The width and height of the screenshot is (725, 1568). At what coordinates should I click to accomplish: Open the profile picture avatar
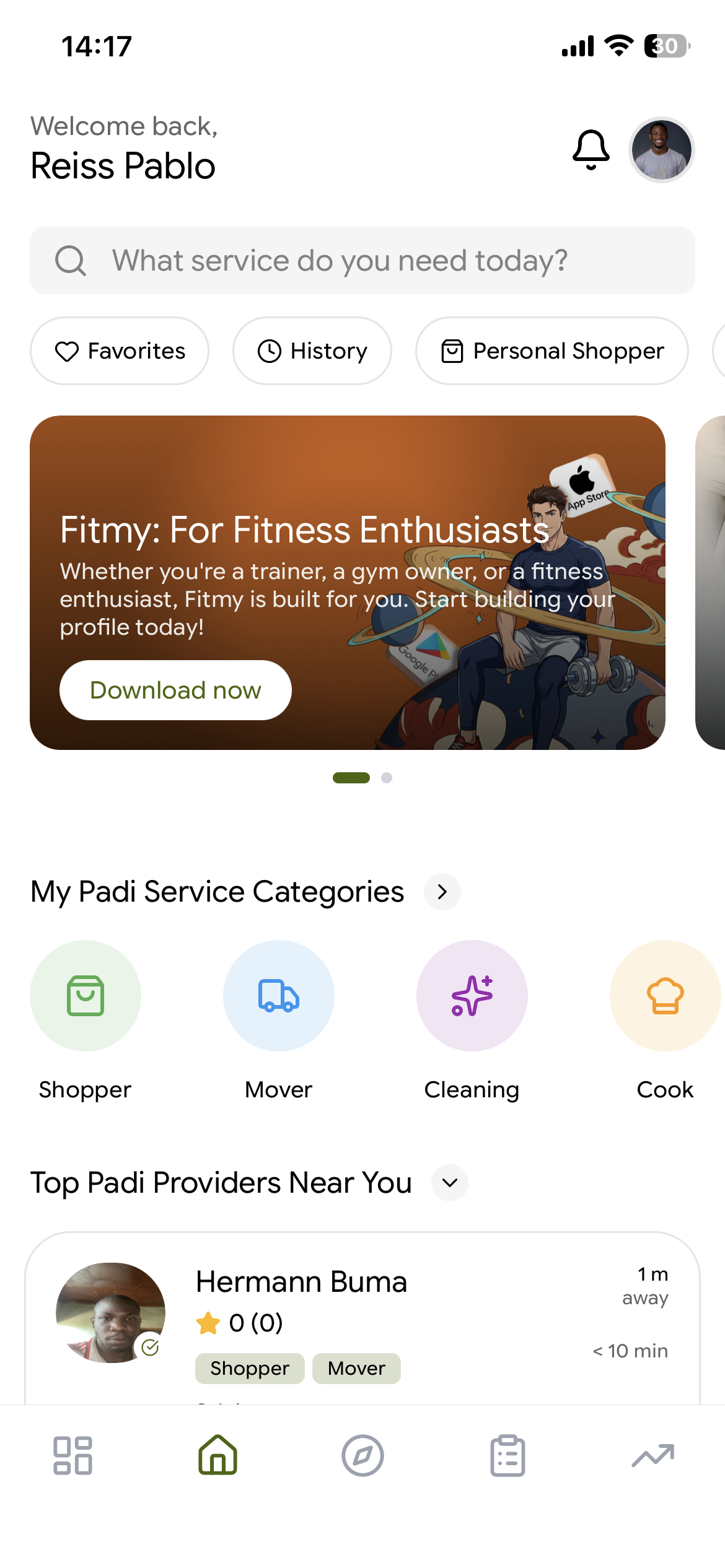tap(661, 150)
